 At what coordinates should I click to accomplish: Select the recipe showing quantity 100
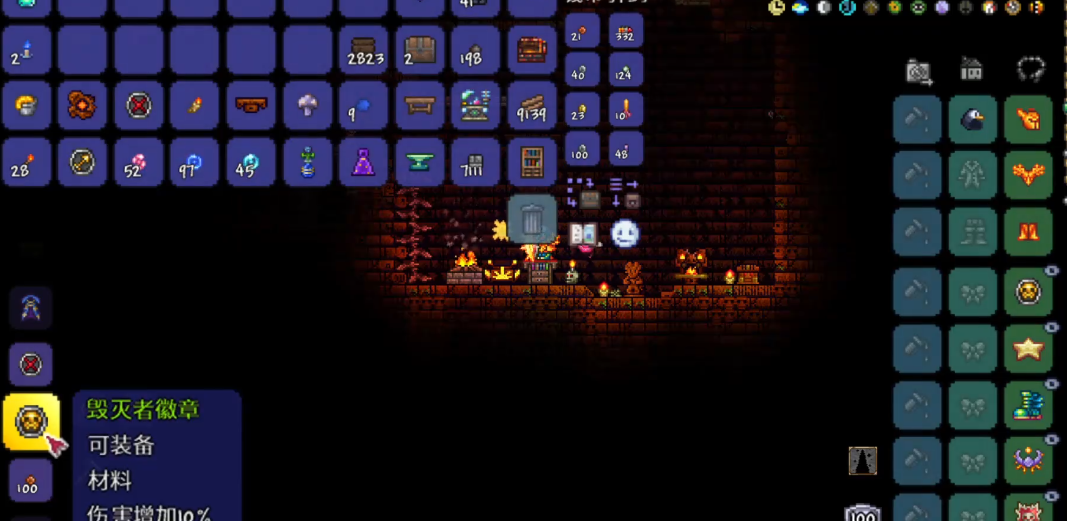31,480
